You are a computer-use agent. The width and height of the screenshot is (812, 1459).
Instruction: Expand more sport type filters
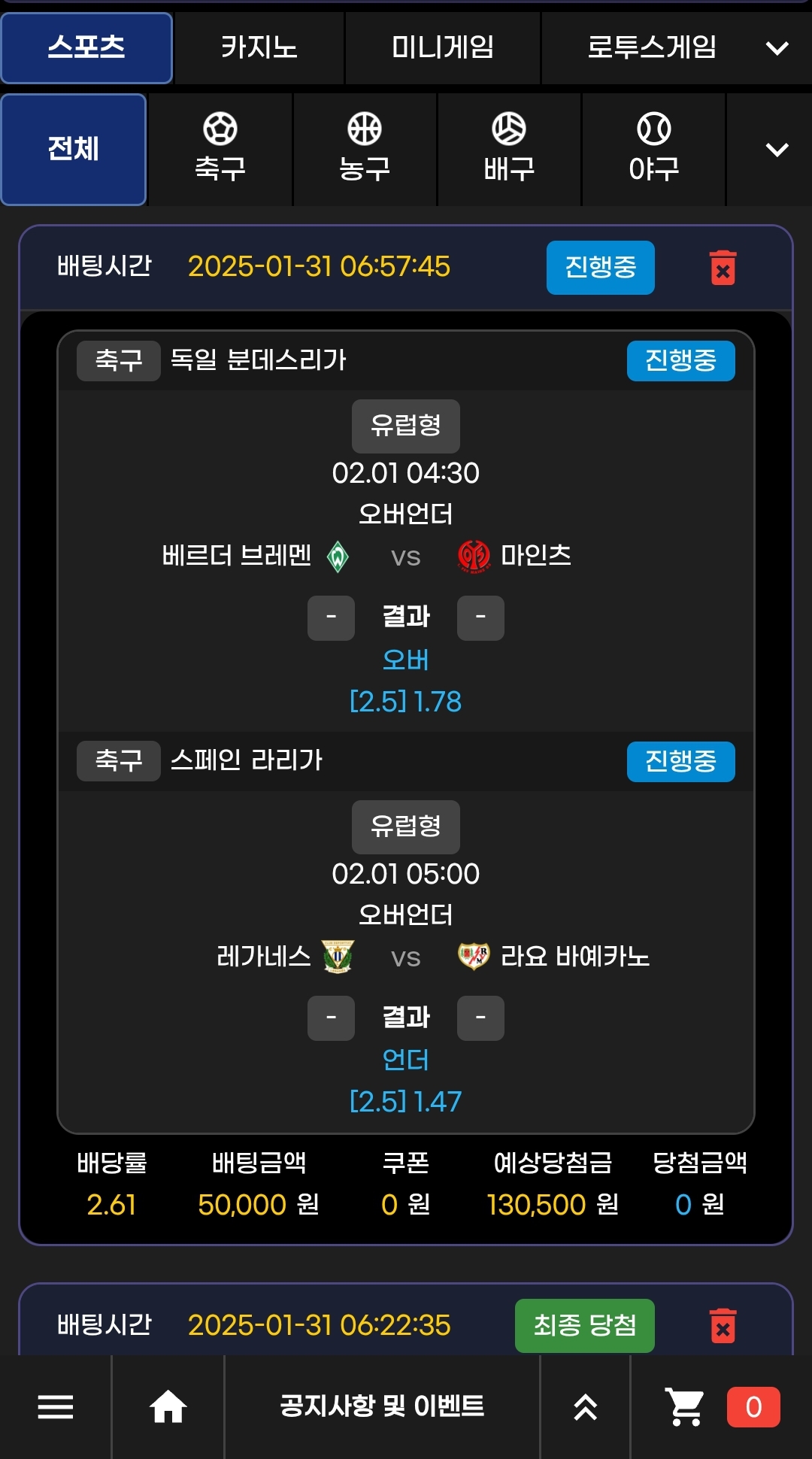777,149
